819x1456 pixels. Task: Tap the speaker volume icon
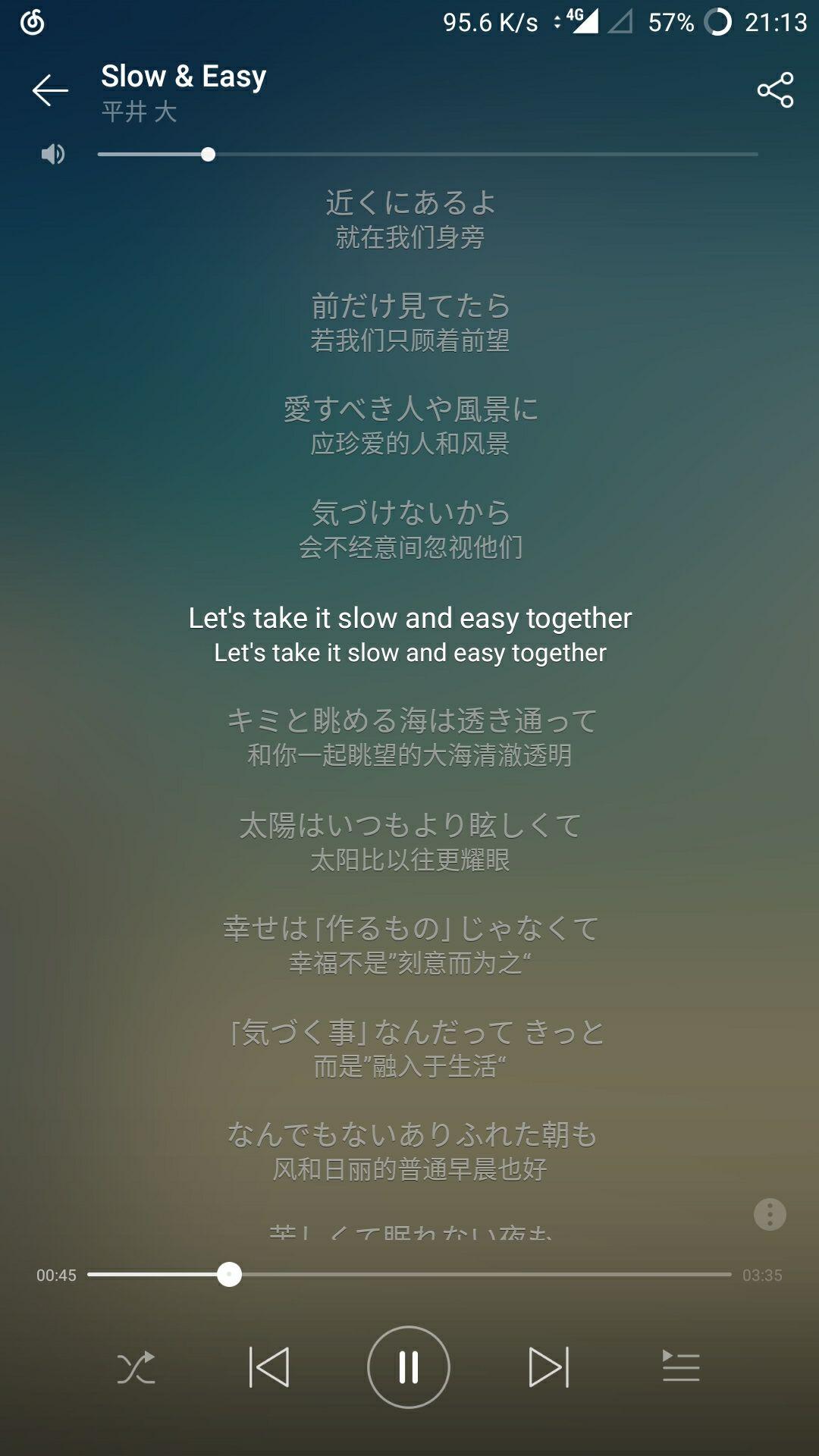pos(53,155)
